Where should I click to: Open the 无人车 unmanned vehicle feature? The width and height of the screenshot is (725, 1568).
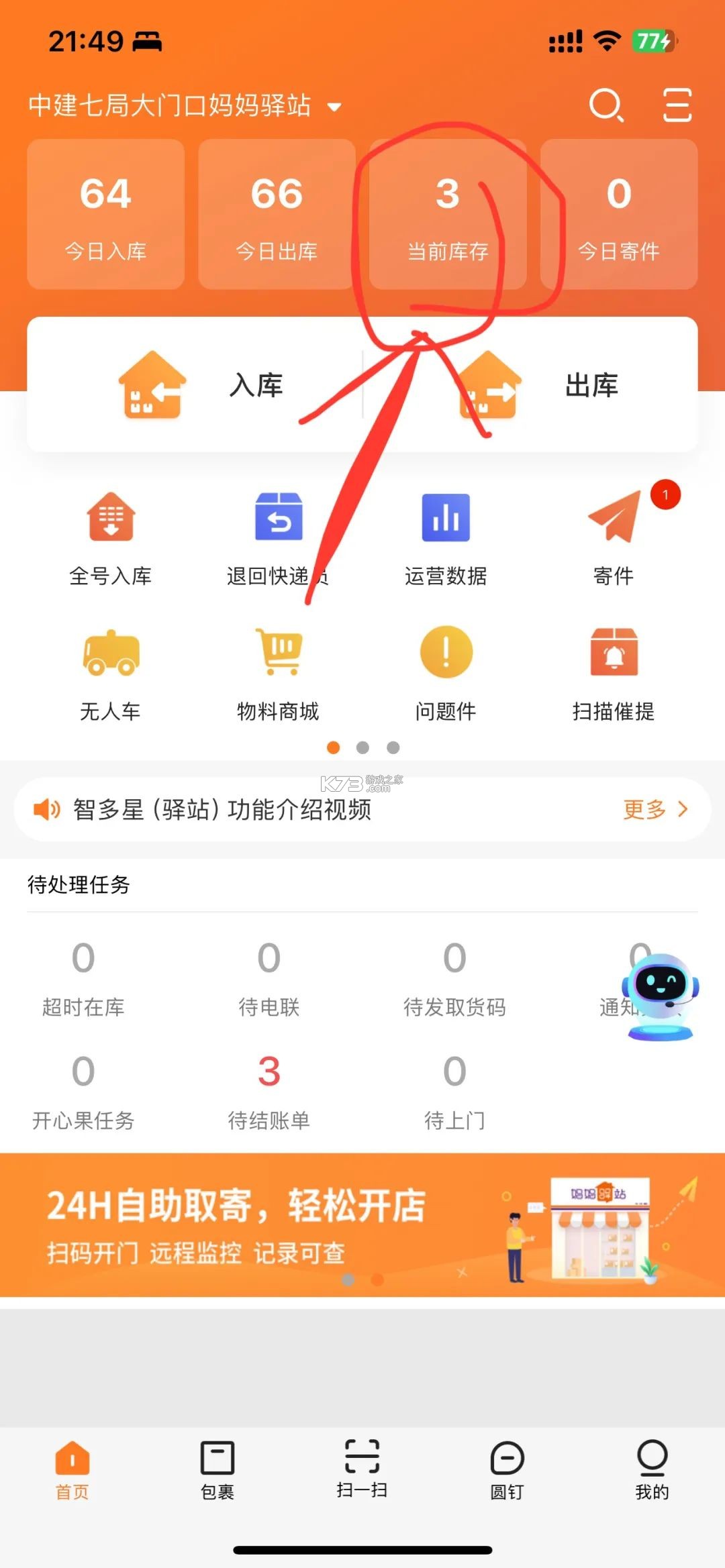111,674
